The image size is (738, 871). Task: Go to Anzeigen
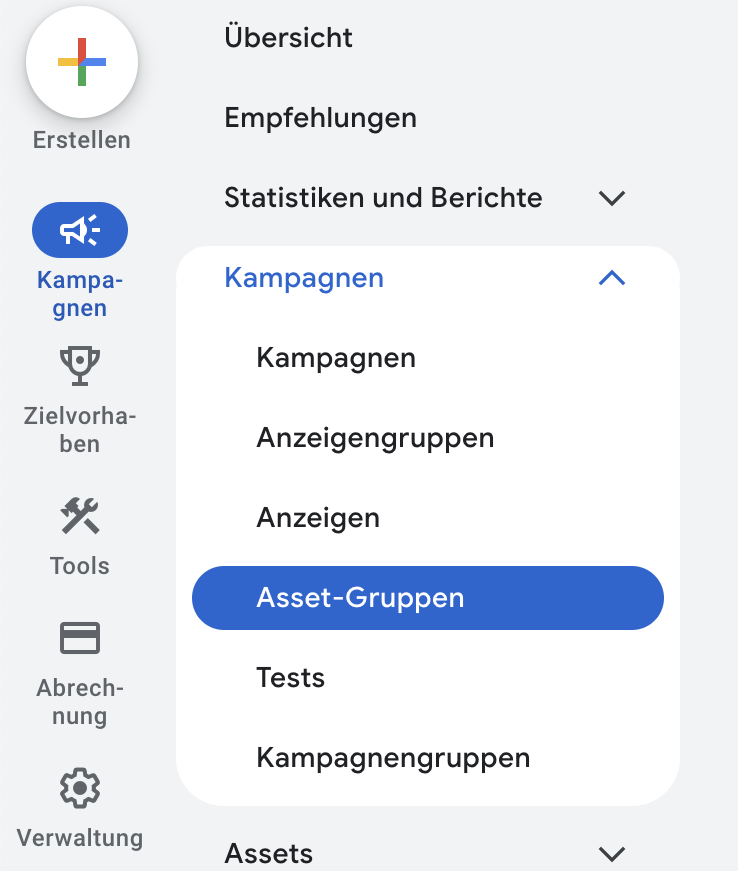pos(318,518)
